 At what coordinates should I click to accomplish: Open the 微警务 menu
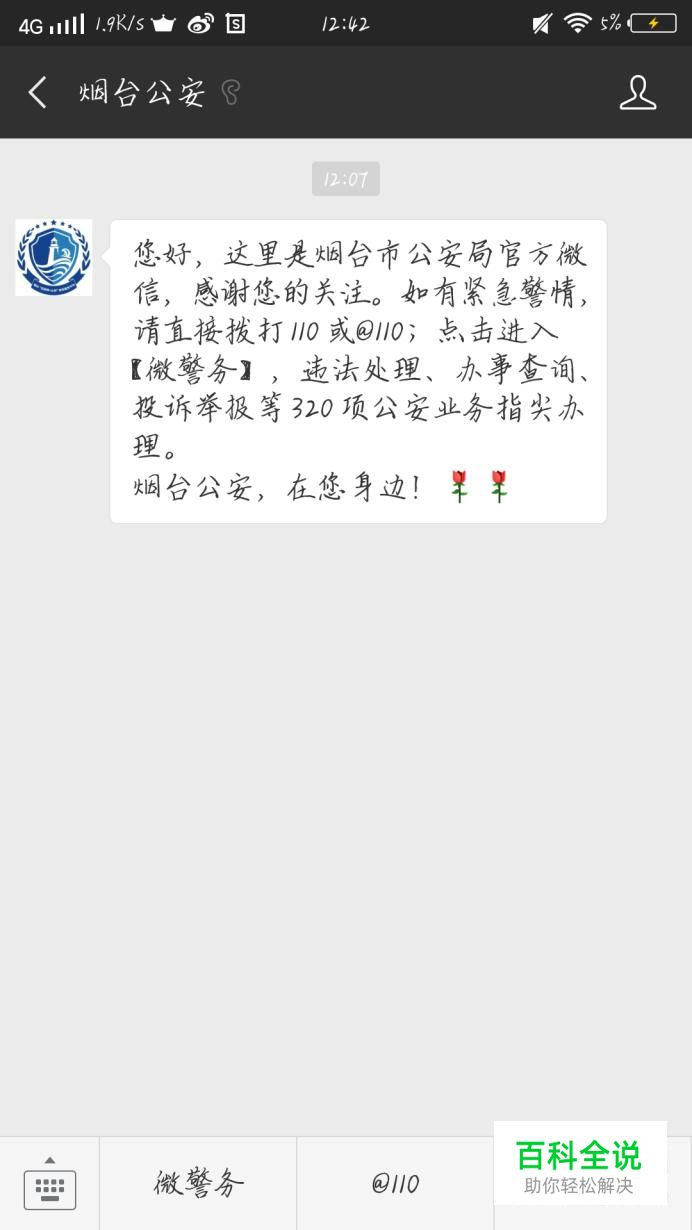tap(198, 1184)
